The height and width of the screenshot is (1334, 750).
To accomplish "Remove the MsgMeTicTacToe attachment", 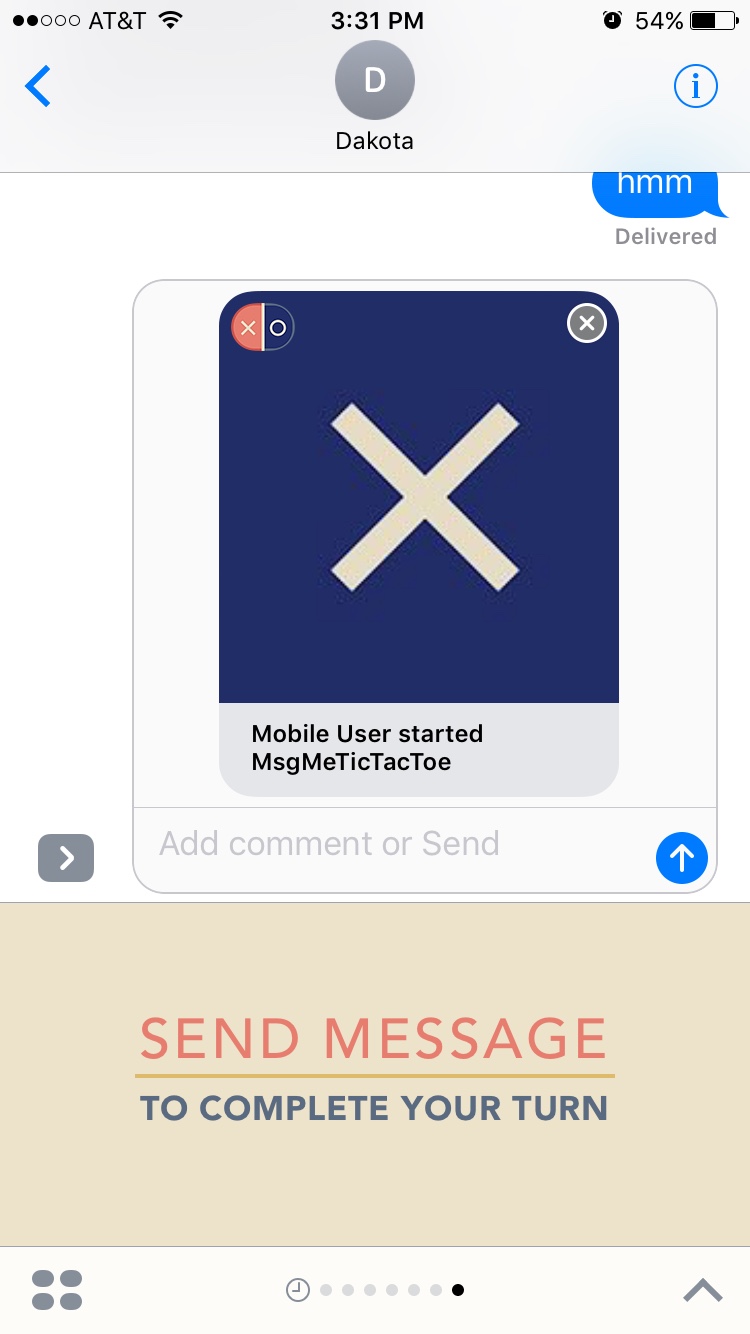I will (x=586, y=323).
